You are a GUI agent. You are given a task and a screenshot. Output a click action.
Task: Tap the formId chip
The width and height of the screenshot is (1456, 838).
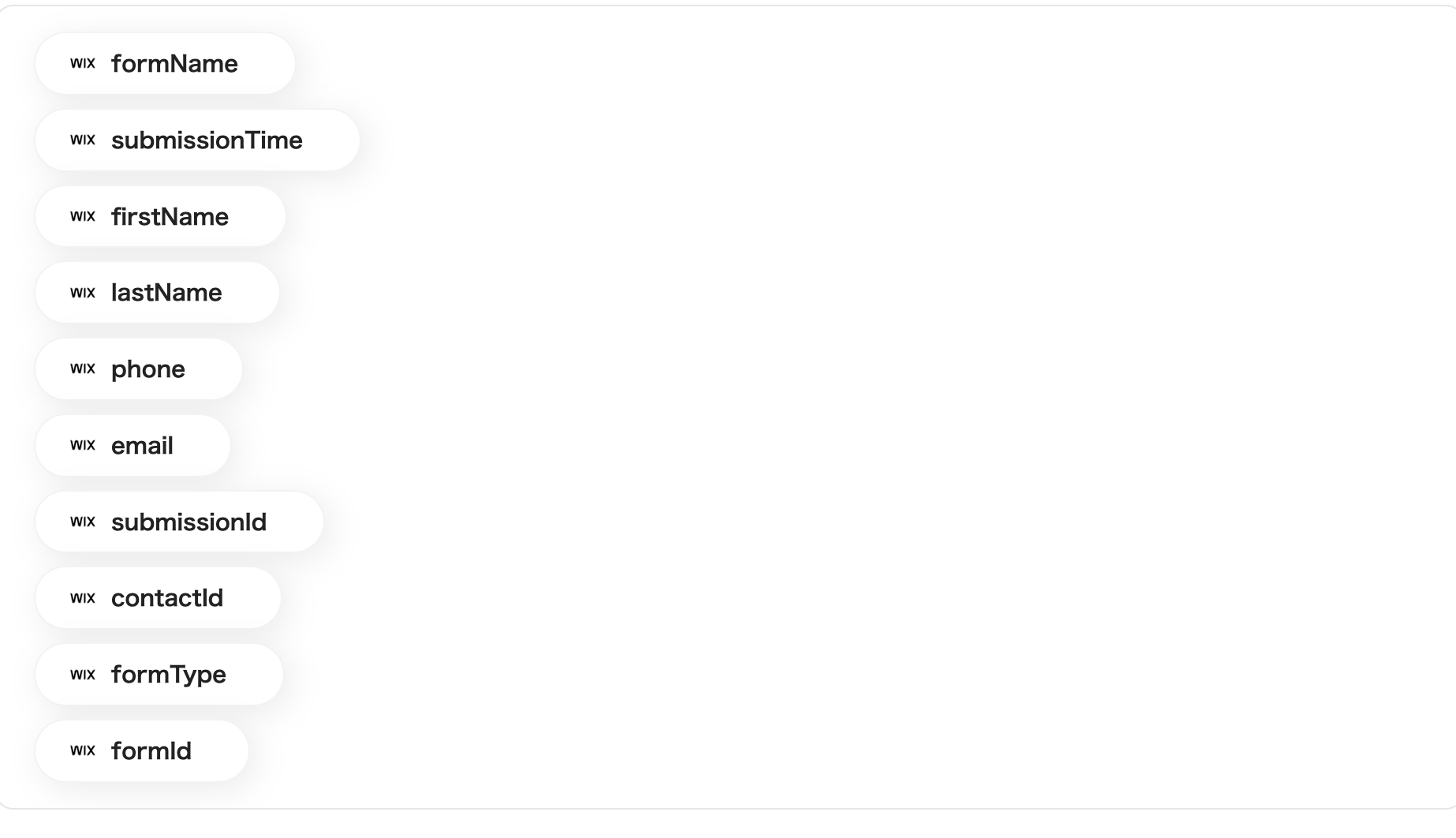(x=142, y=751)
